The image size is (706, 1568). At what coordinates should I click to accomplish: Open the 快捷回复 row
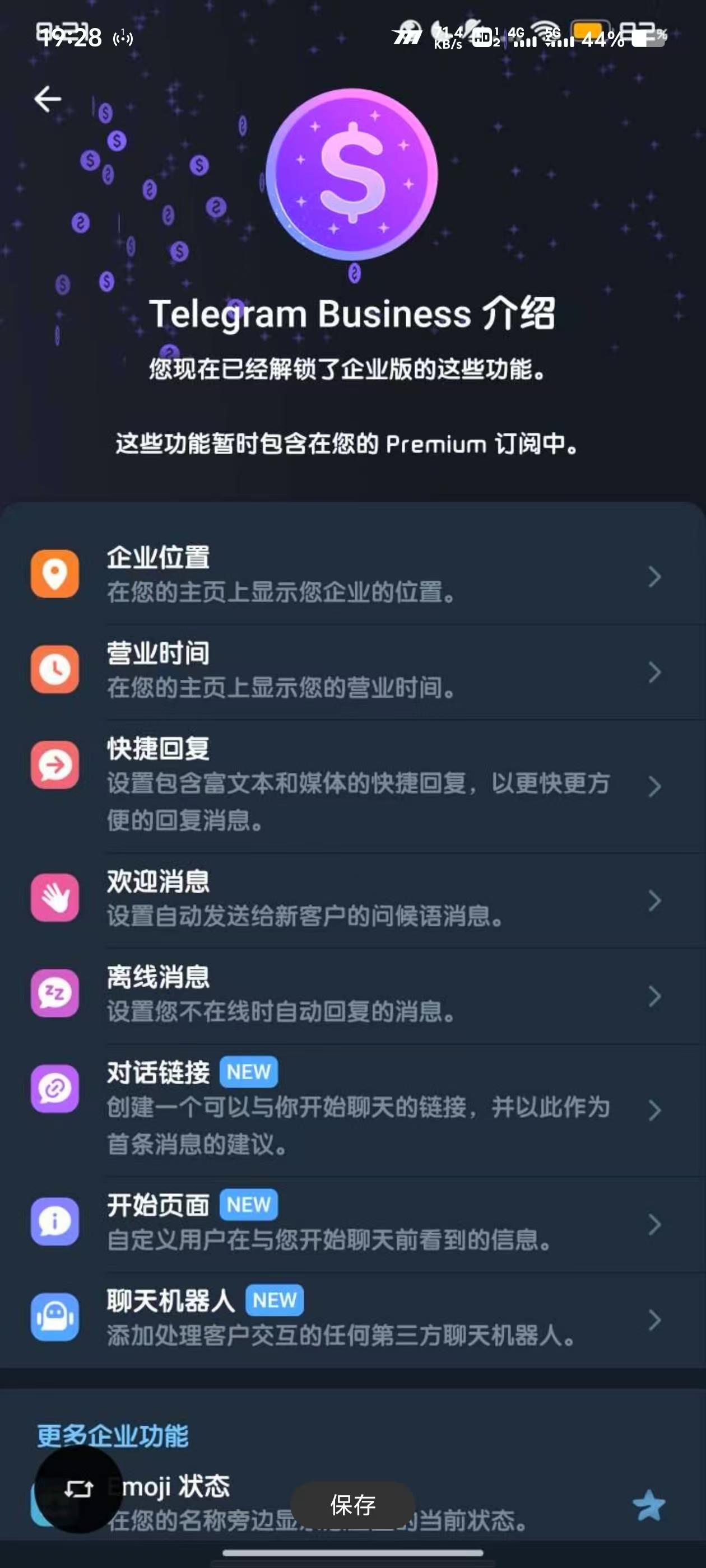point(354,785)
